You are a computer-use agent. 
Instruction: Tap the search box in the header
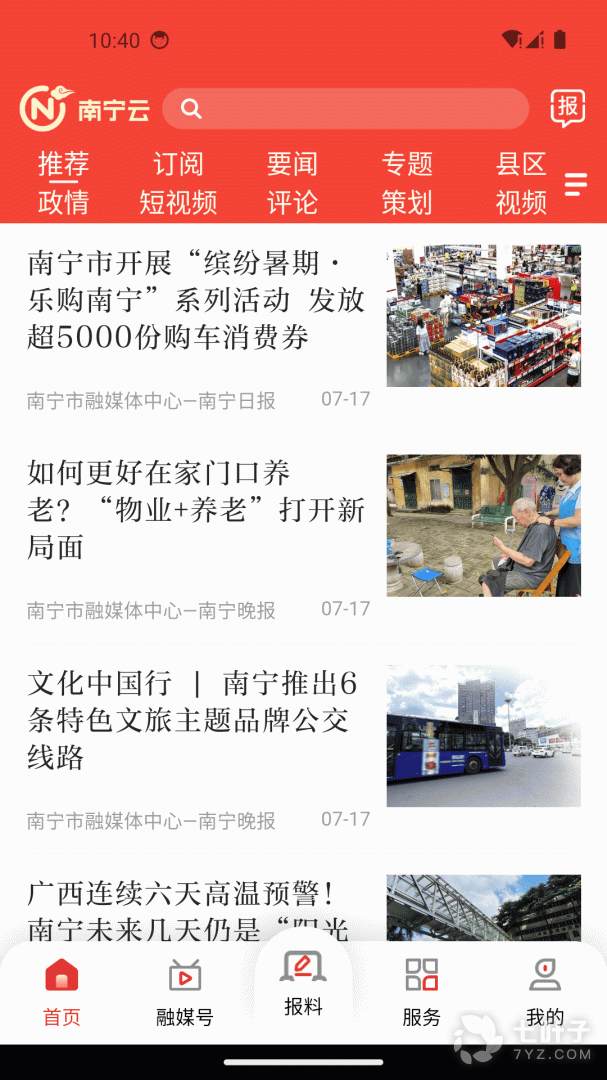click(x=345, y=109)
